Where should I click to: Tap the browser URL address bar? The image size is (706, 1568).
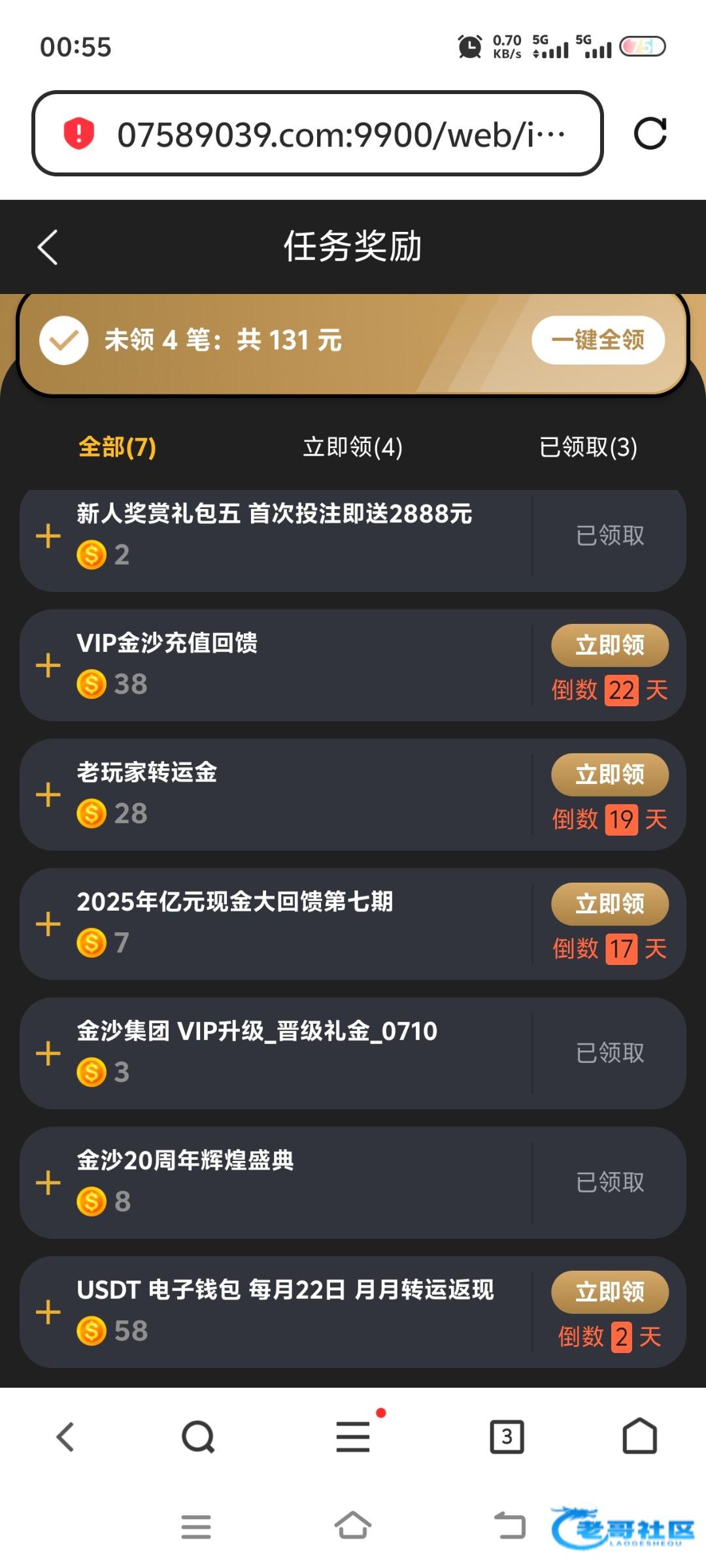click(317, 133)
